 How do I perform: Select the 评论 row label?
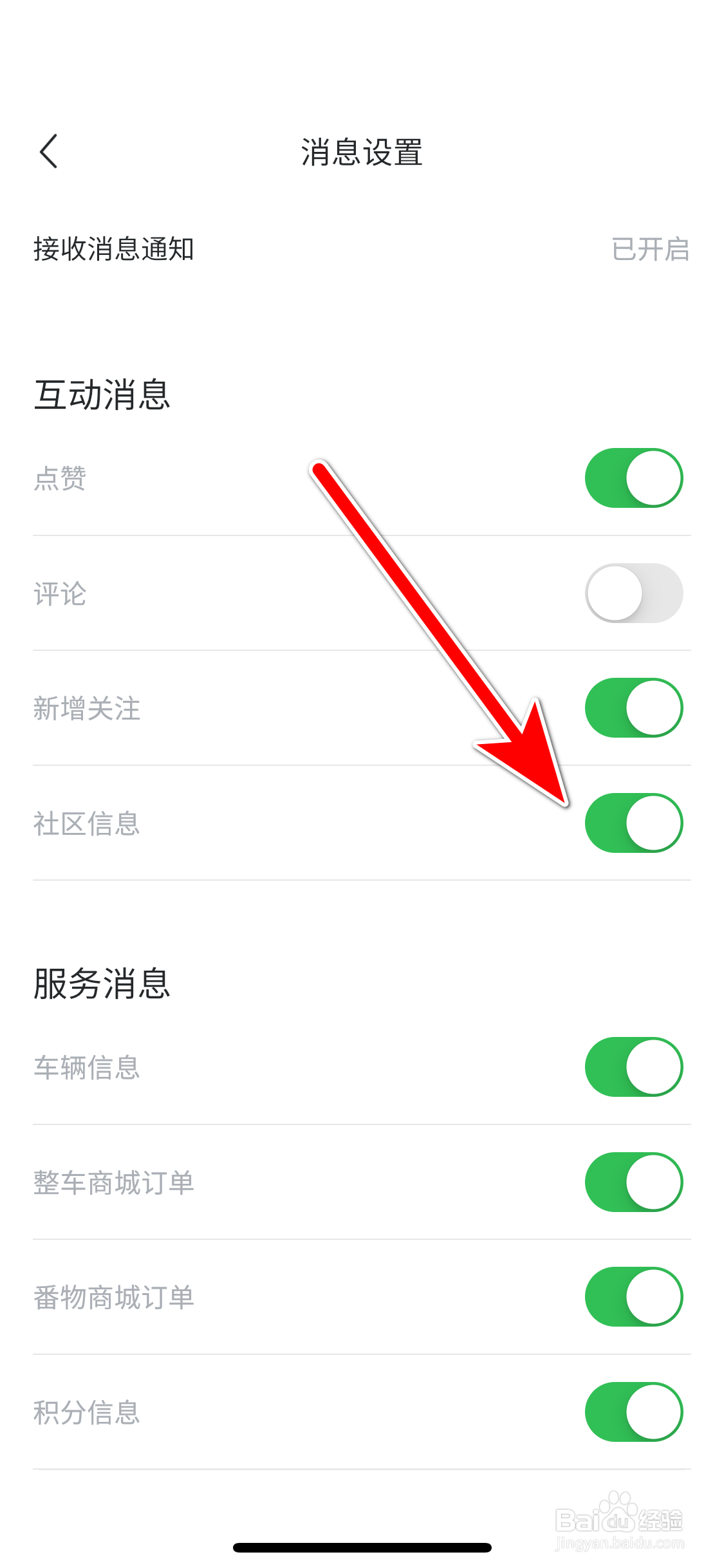point(62,593)
